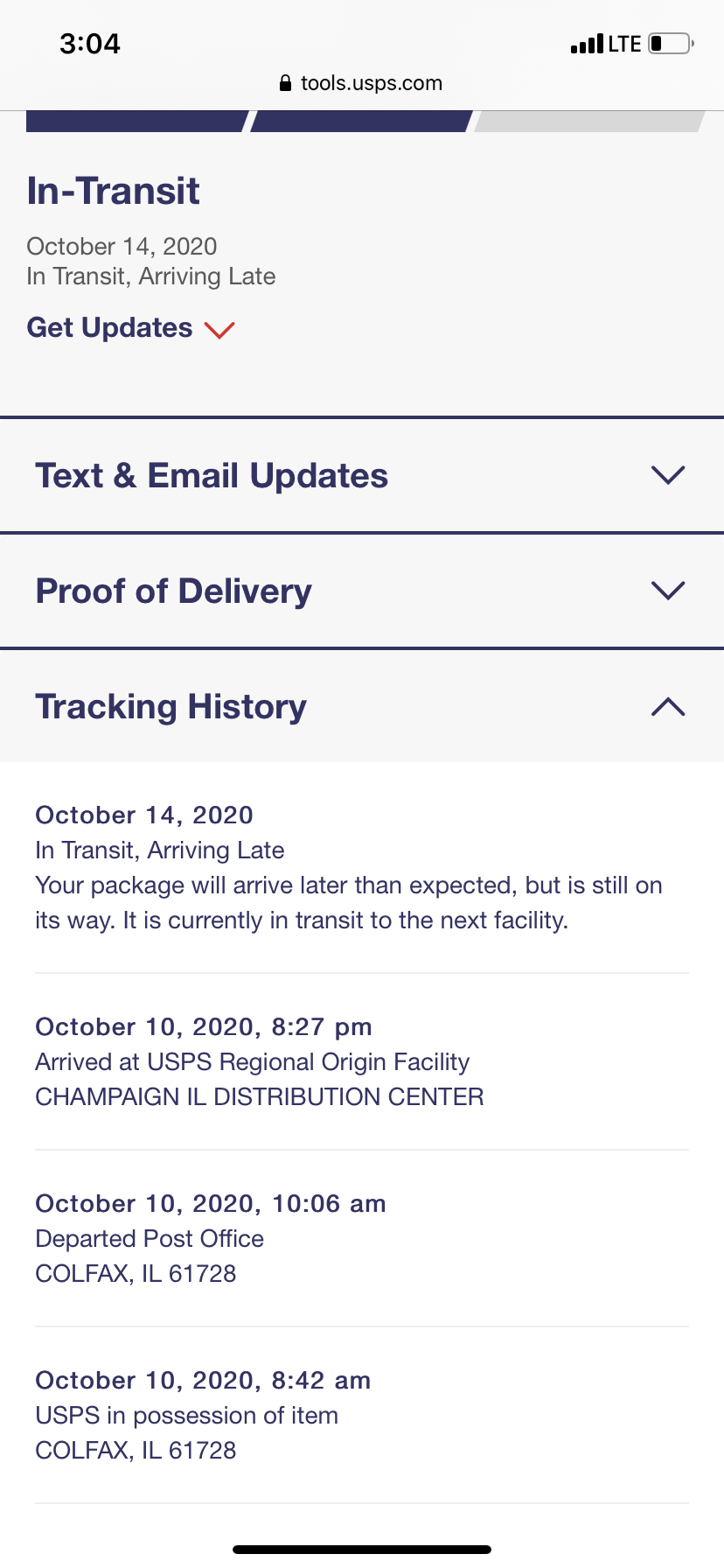
Task: Tap the tools.usps.com address bar
Action: click(361, 83)
